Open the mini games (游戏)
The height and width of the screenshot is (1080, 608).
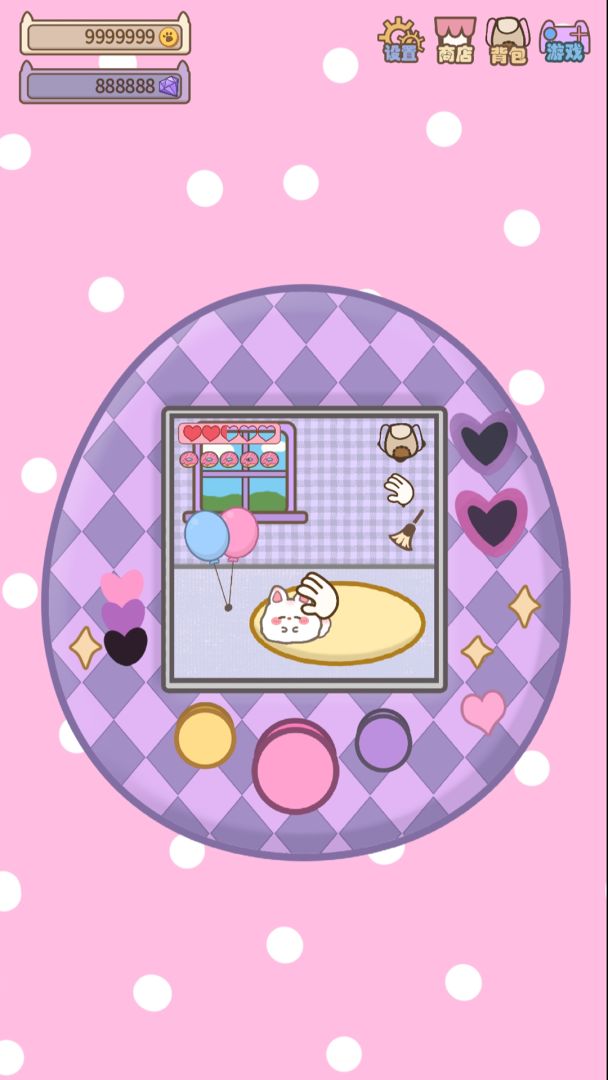click(x=564, y=41)
